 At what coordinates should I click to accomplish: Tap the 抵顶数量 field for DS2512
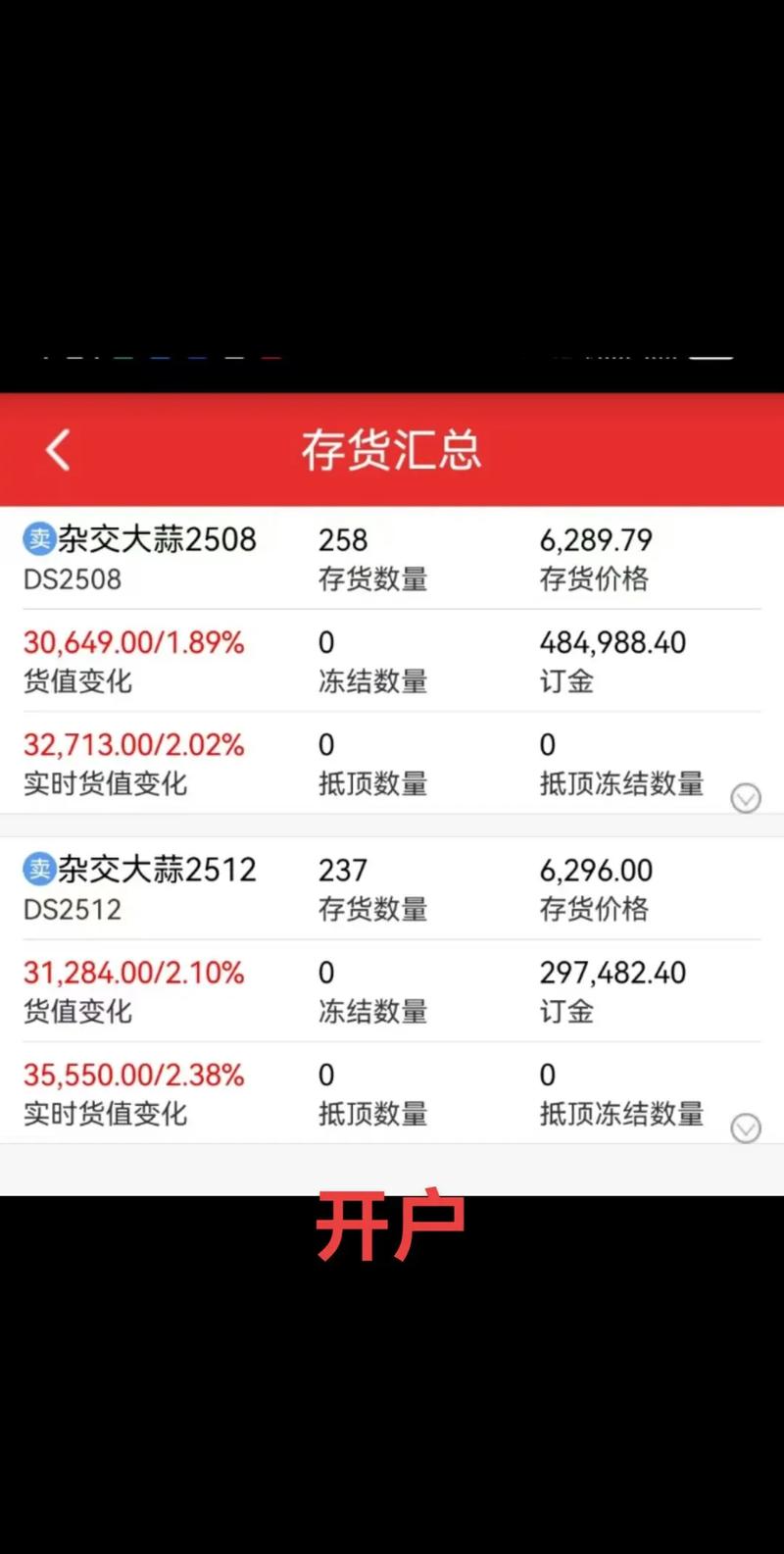pyautogui.click(x=325, y=1074)
